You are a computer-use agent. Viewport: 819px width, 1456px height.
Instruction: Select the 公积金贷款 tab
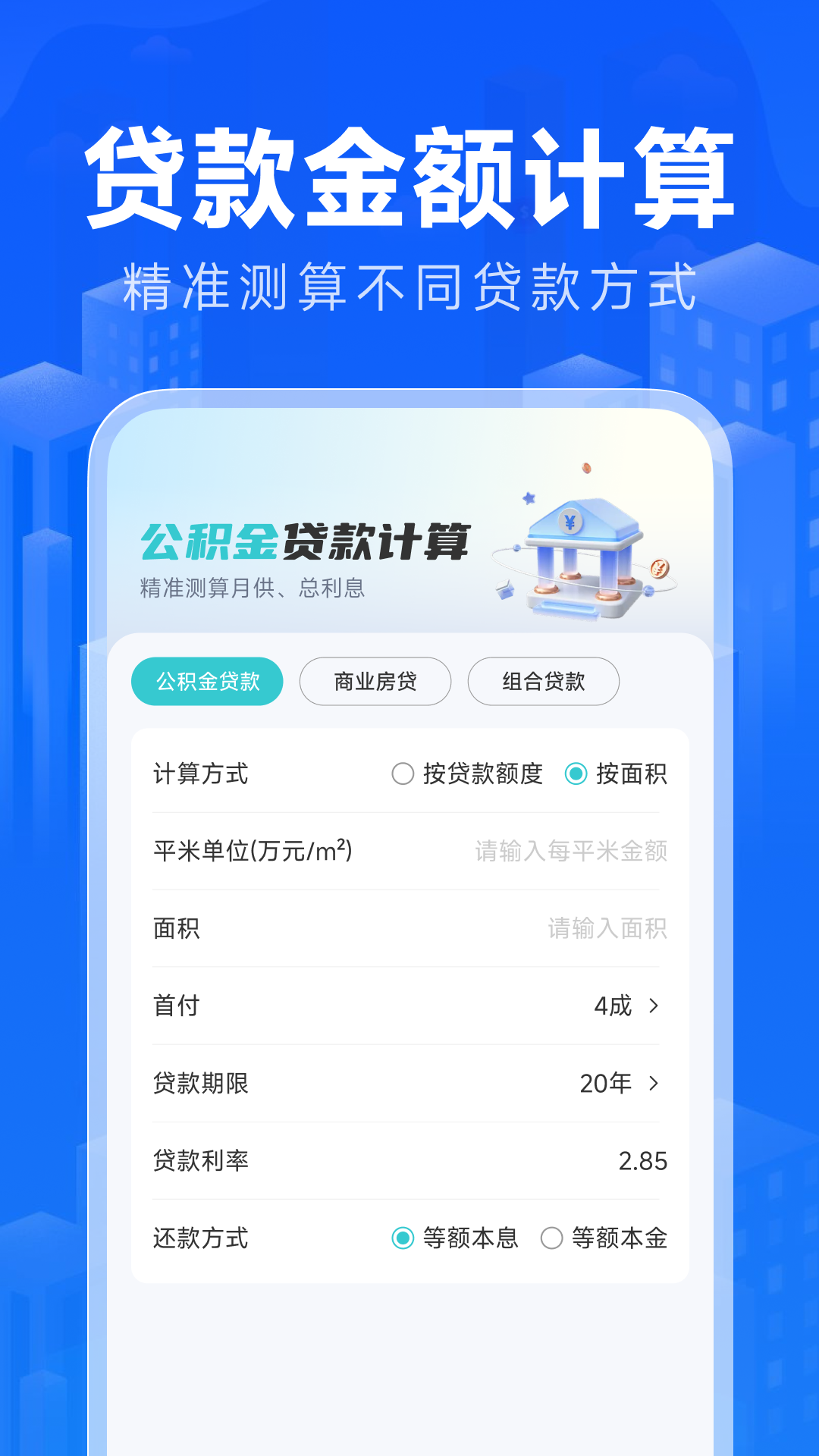207,681
